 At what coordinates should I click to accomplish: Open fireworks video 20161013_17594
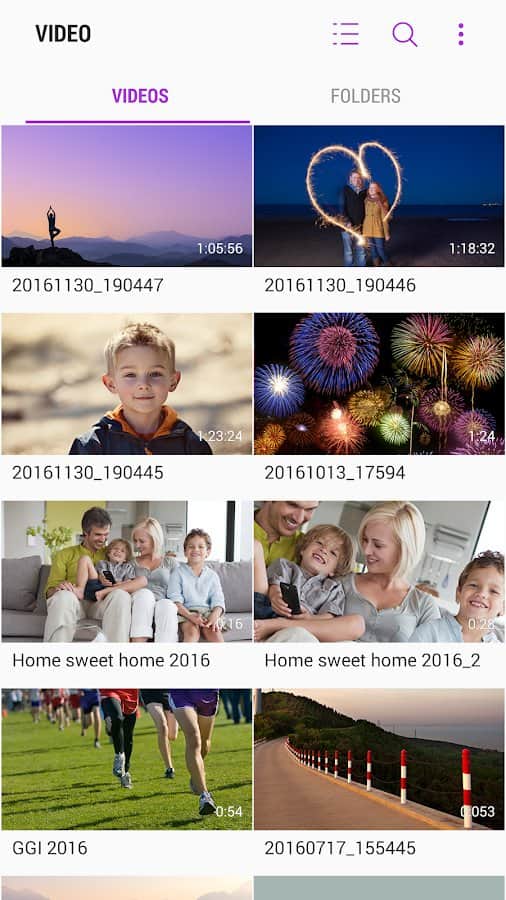(x=379, y=384)
